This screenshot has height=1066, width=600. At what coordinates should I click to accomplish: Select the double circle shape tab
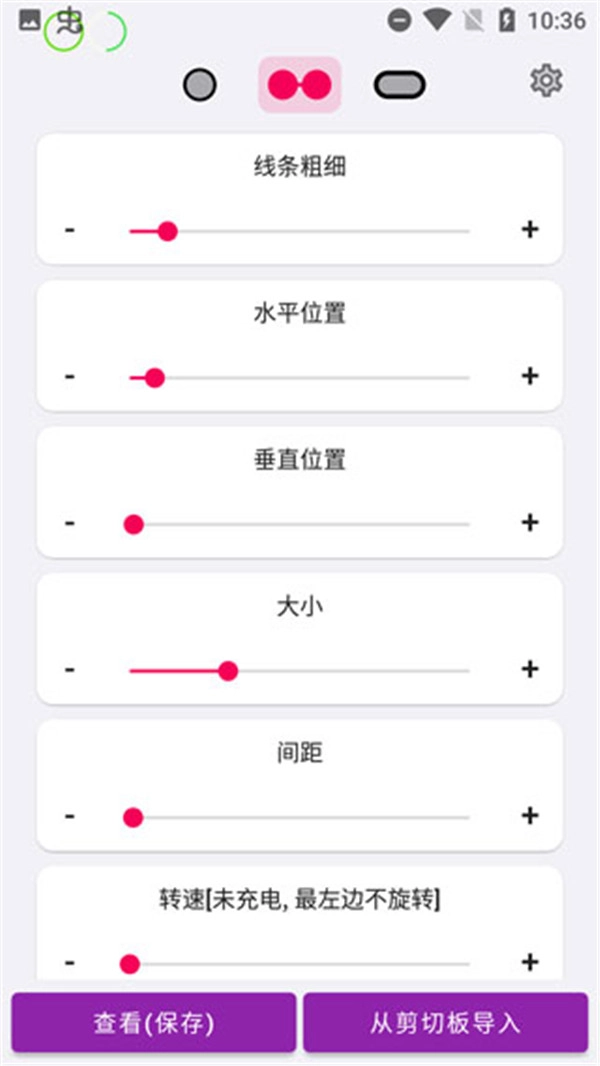(299, 85)
